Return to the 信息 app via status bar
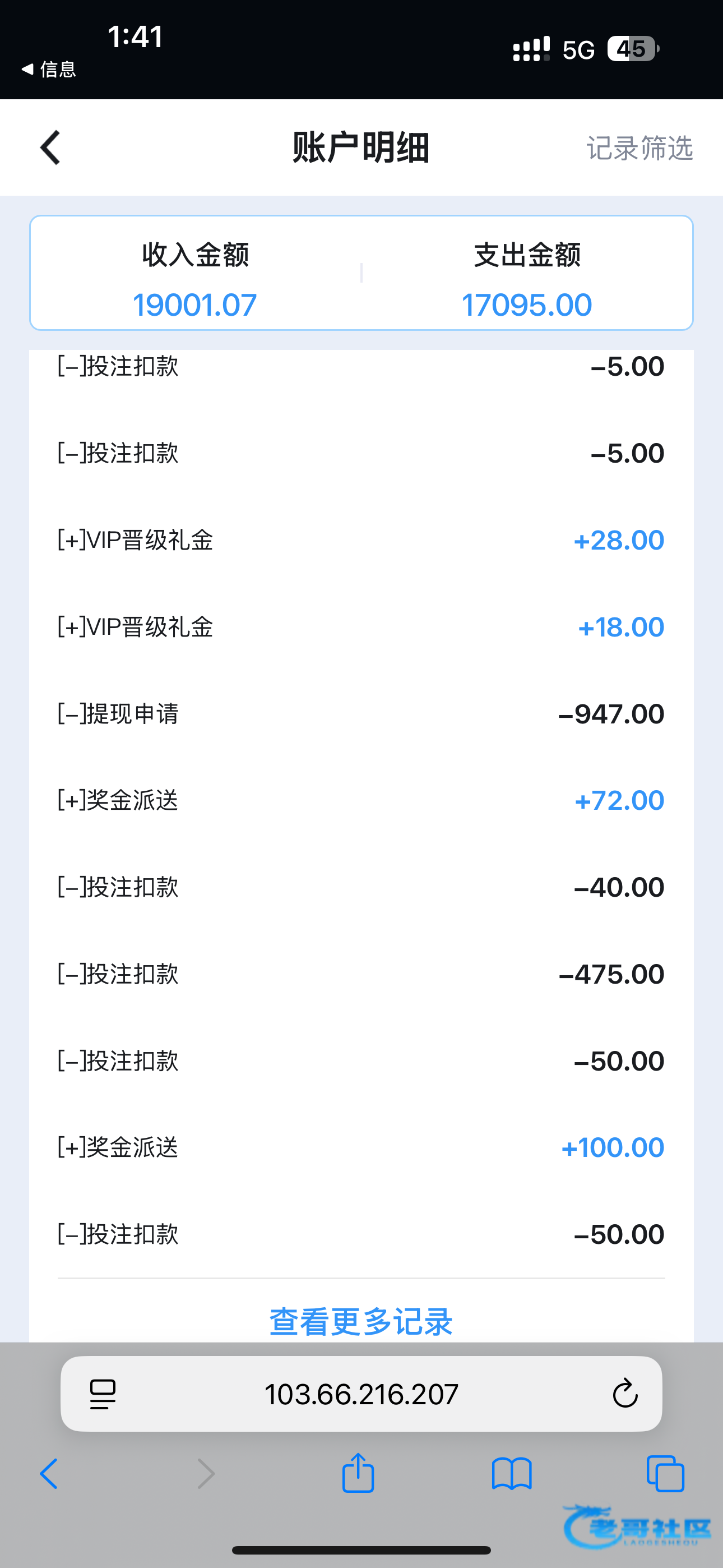The image size is (723, 1568). click(x=49, y=70)
